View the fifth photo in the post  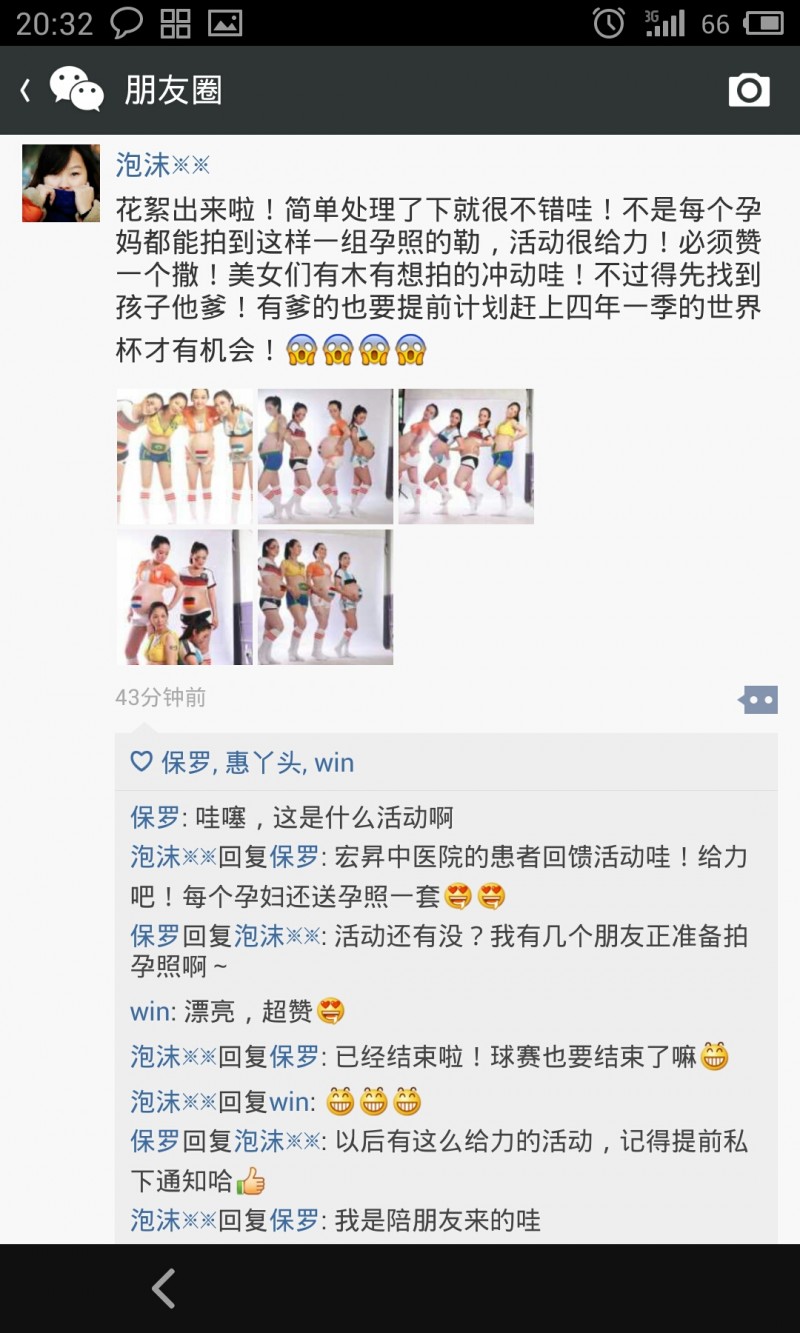(325, 597)
